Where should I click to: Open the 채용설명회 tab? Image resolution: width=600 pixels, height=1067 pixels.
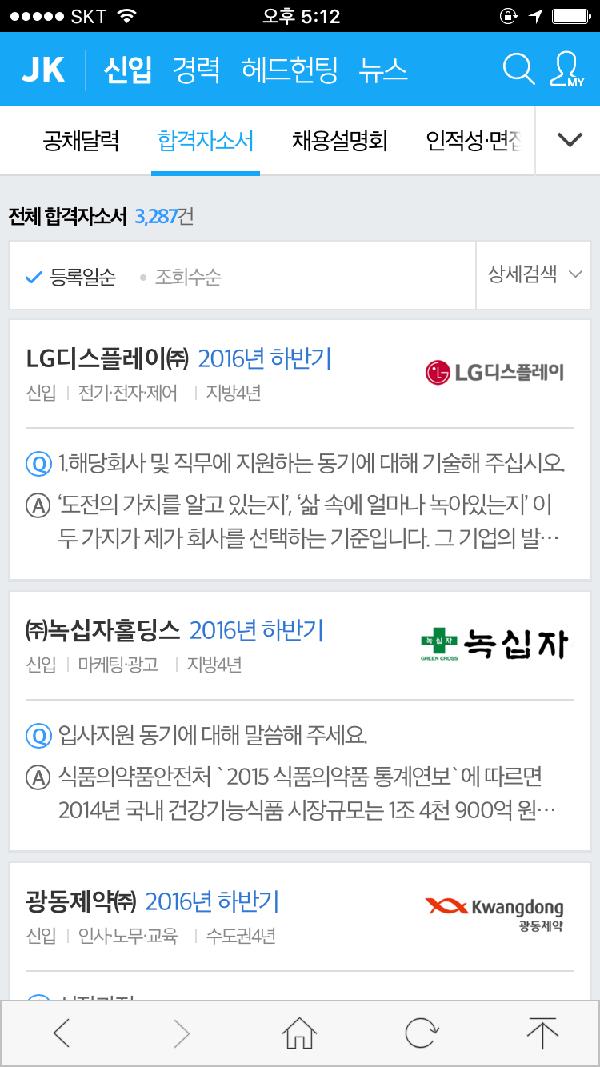(x=339, y=140)
